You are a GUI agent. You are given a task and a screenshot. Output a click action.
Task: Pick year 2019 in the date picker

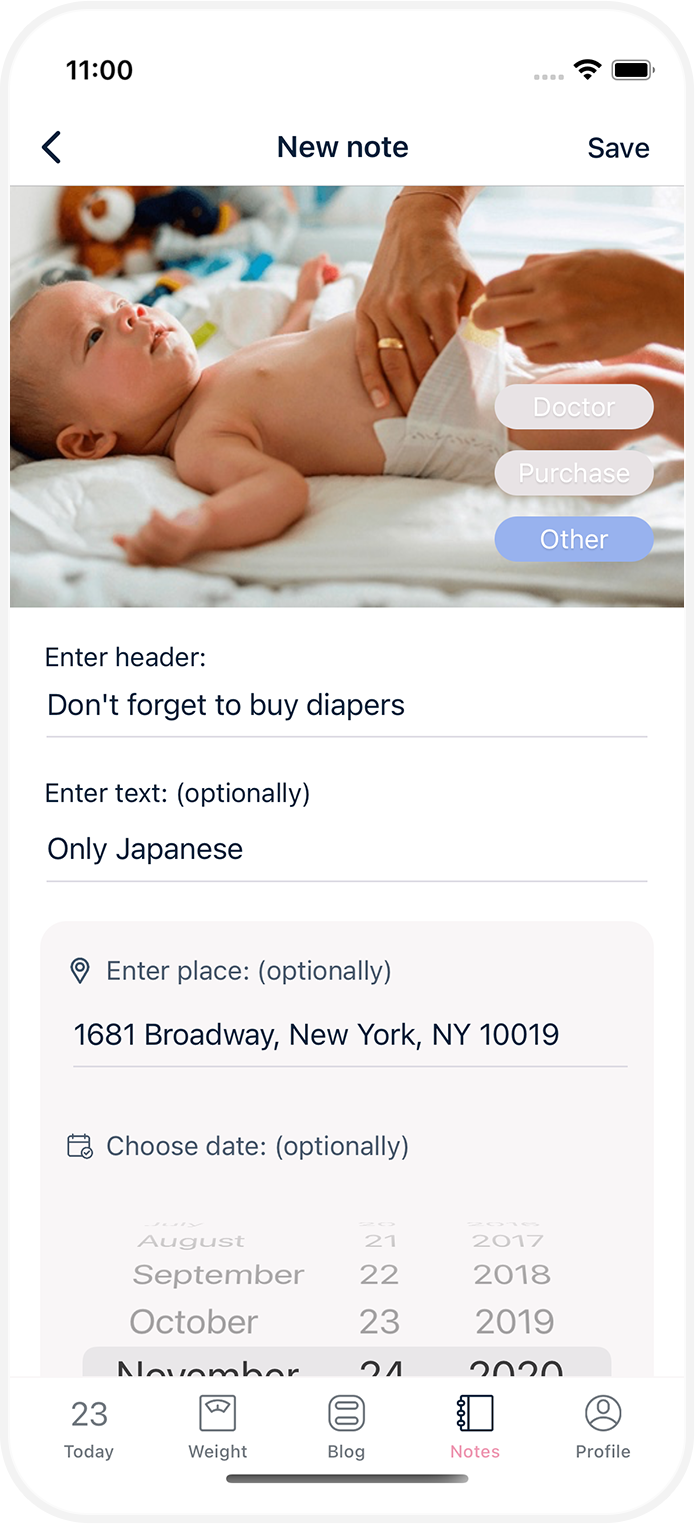tap(515, 1322)
